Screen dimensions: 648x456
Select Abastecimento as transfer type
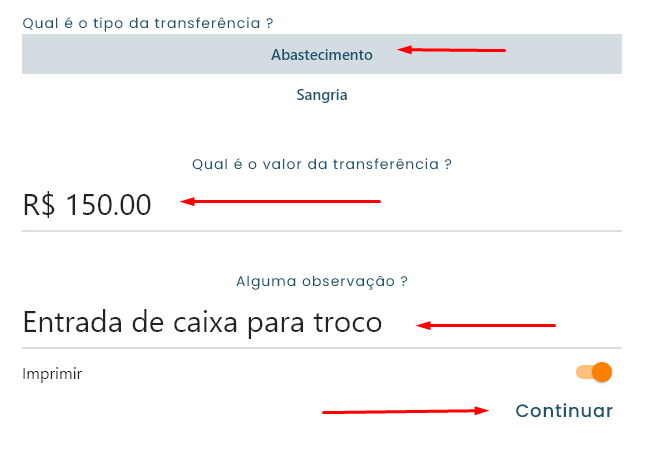pos(321,55)
